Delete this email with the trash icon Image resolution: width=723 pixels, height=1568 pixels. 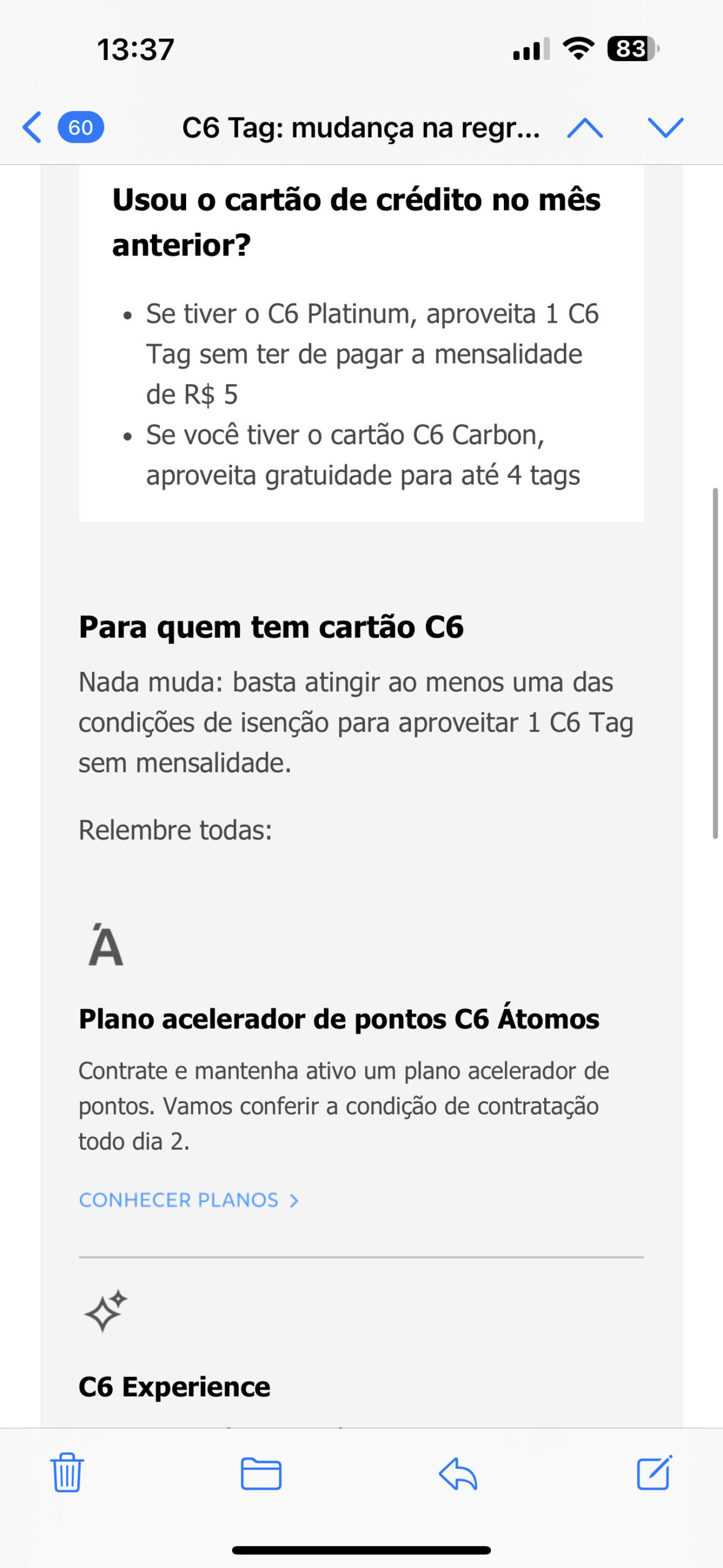(x=67, y=1472)
